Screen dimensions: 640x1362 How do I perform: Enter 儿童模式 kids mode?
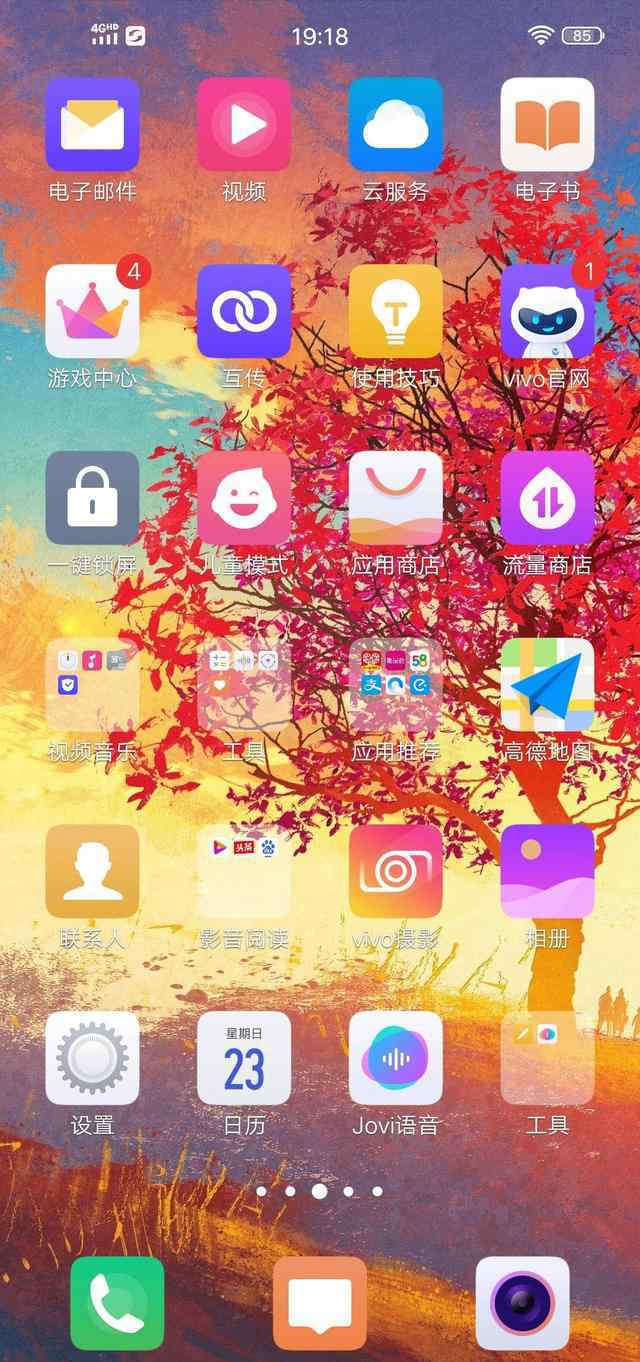pyautogui.click(x=244, y=498)
